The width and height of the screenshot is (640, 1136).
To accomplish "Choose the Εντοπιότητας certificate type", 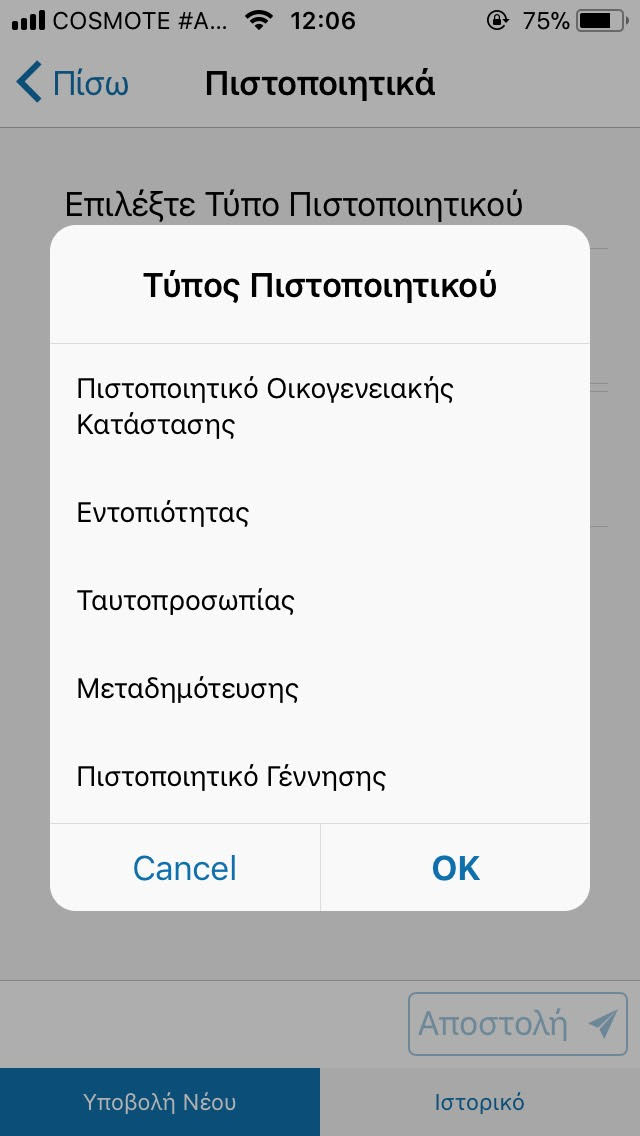I will 162,513.
